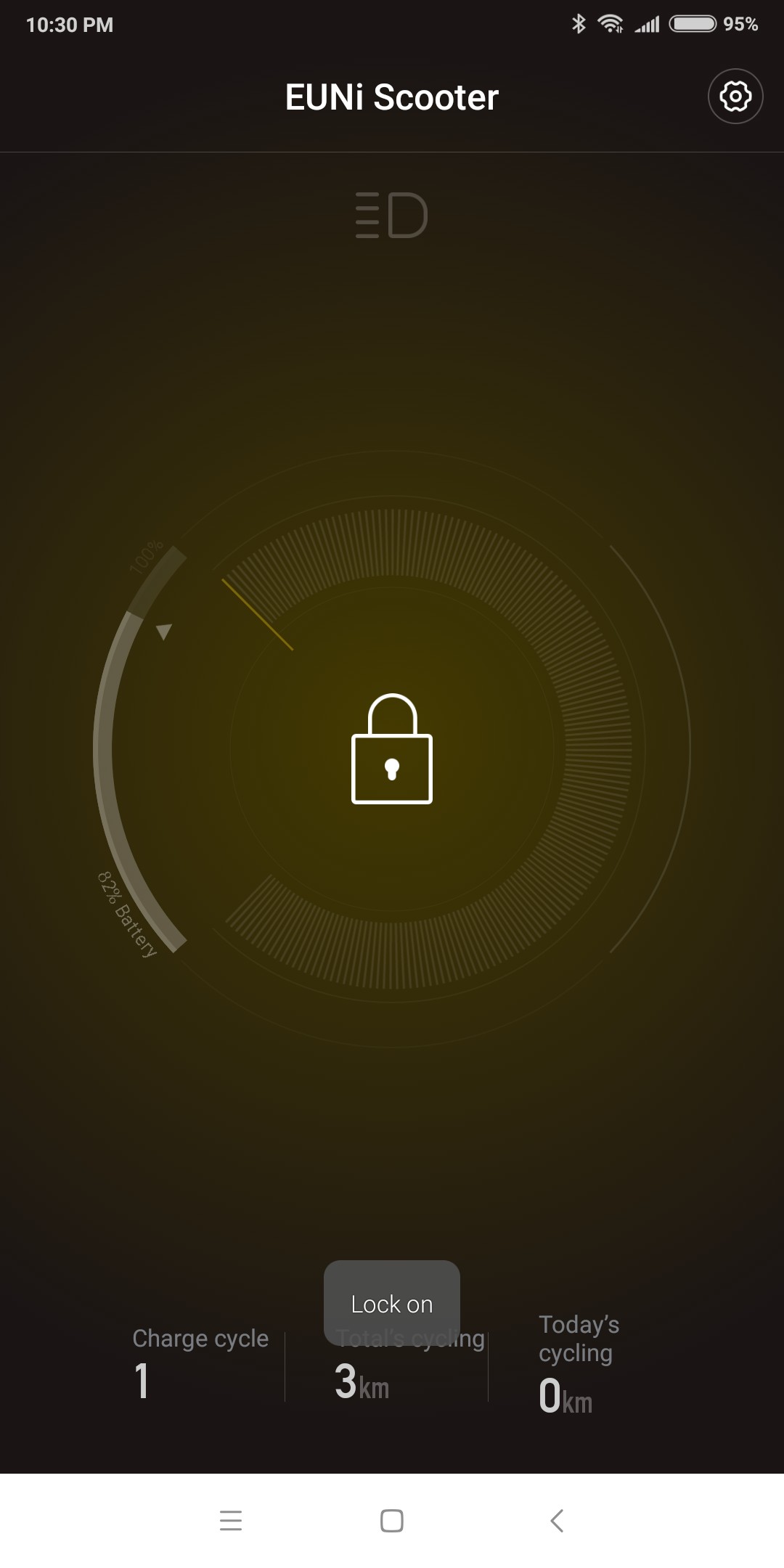Tap the padlock to unlock scooter
The image size is (784, 1568).
click(392, 748)
